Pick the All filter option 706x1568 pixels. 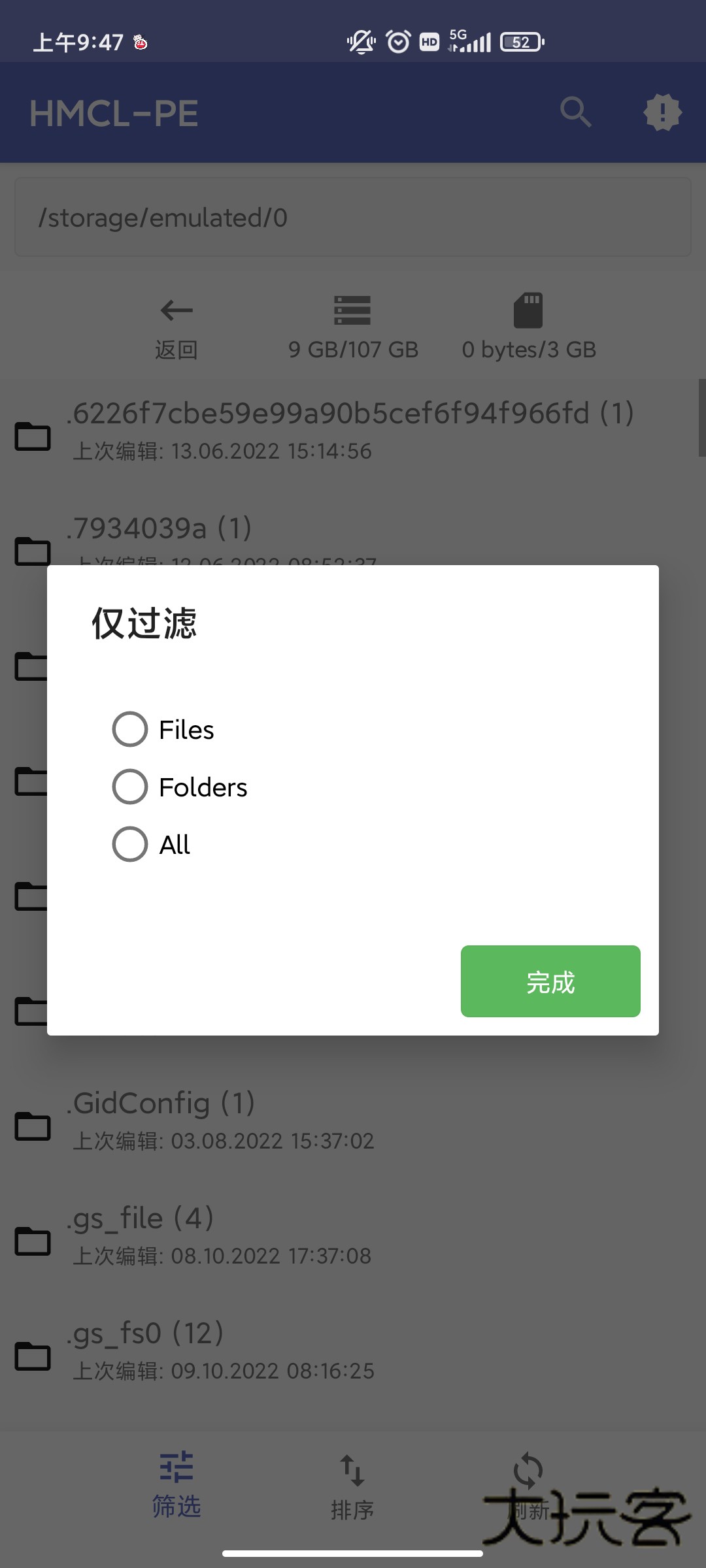tap(130, 844)
